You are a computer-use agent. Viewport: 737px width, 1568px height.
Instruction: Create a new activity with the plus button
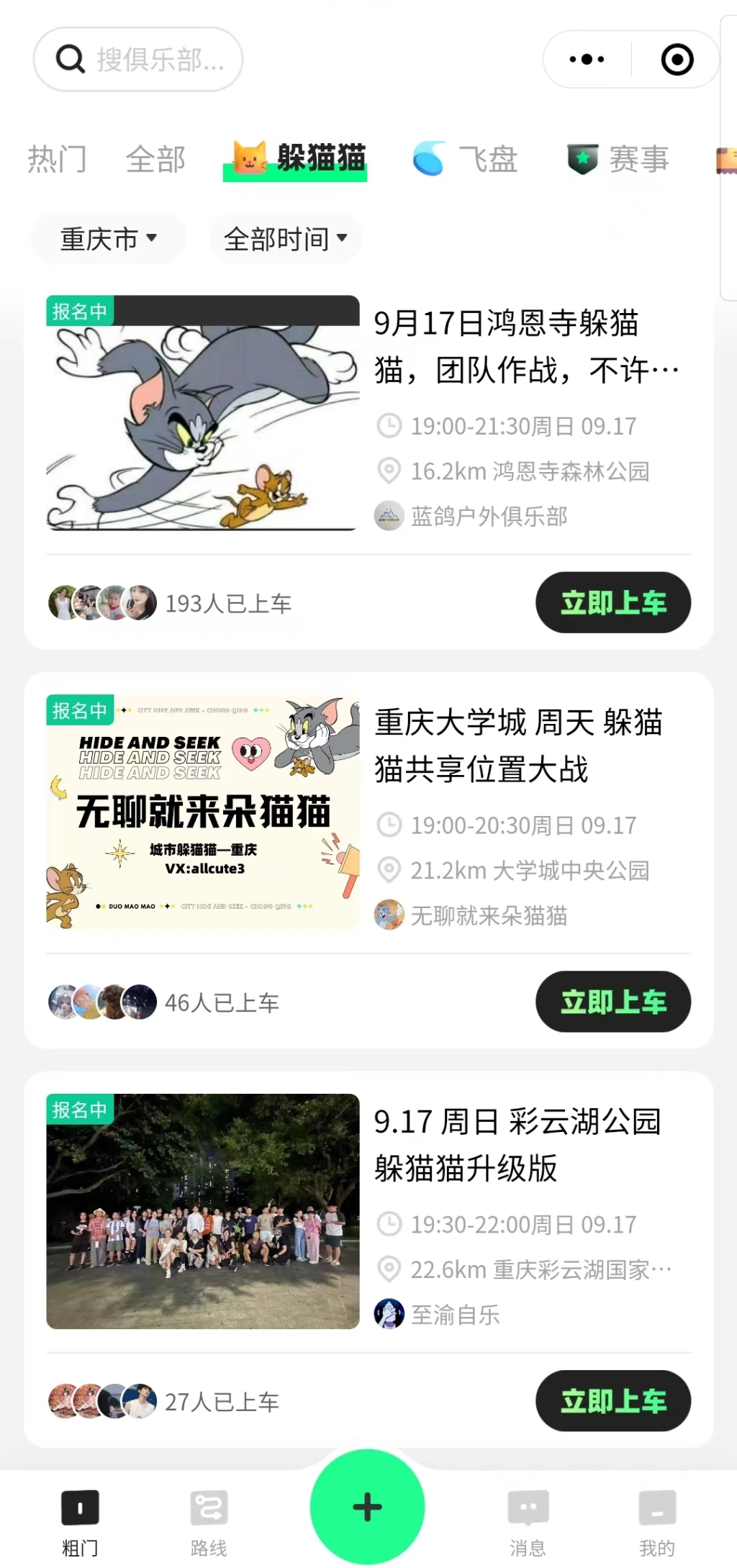point(367,1507)
